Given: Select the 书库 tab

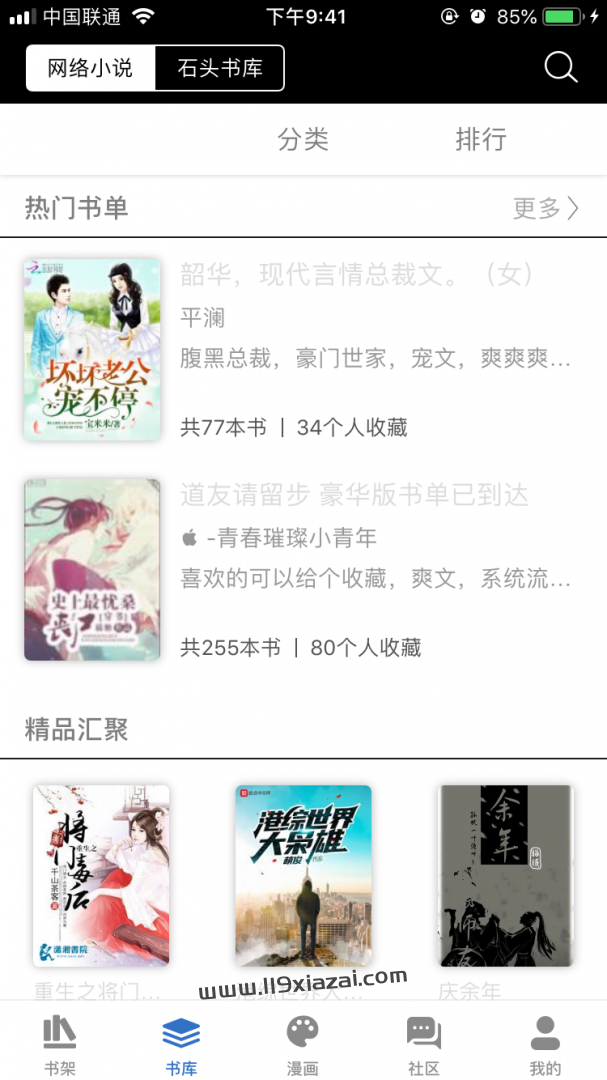Looking at the screenshot, I should tap(181, 1045).
